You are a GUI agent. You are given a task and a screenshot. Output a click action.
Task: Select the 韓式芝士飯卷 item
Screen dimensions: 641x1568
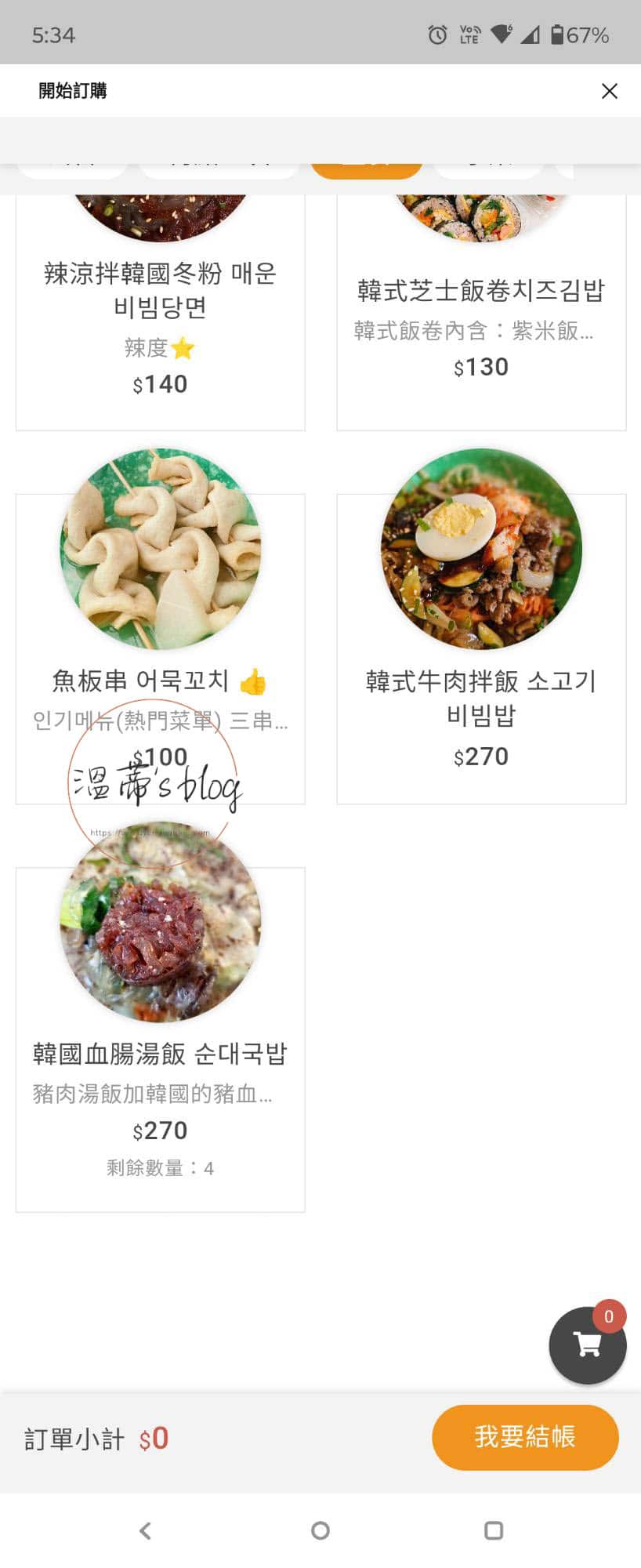[481, 314]
